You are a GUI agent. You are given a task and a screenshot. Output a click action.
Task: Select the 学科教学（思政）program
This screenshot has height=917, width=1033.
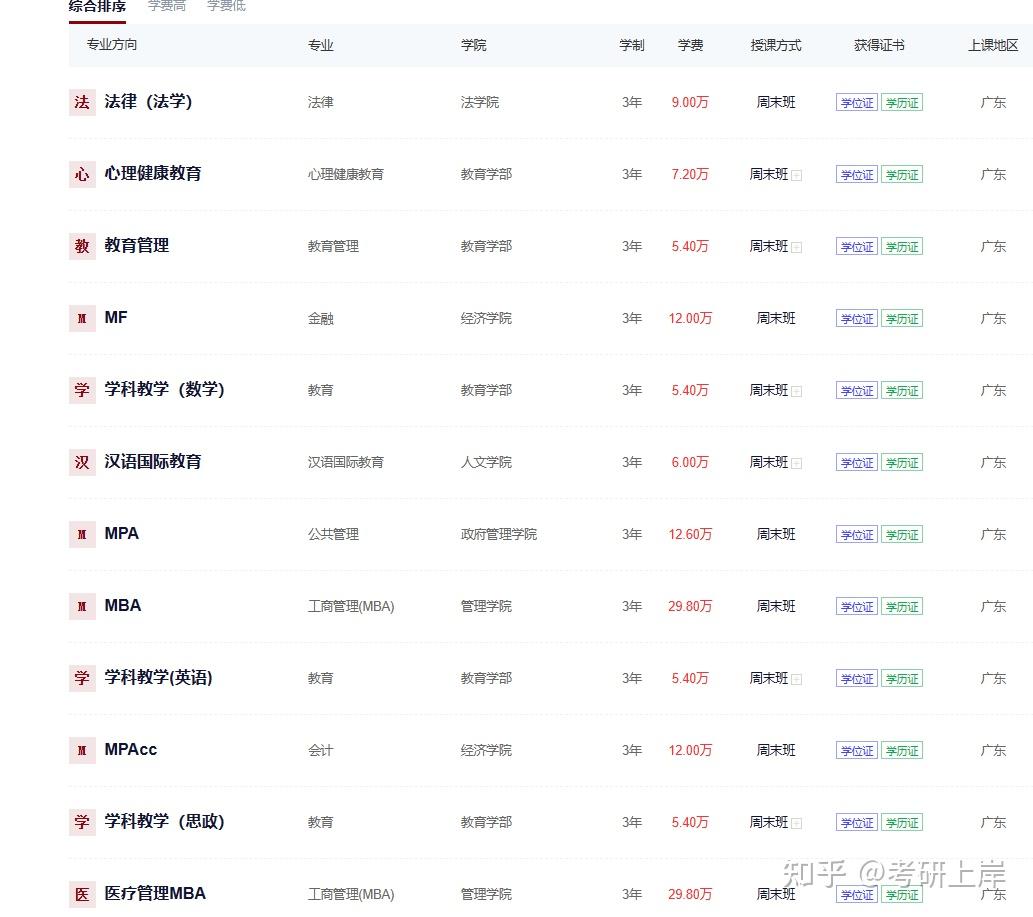164,822
